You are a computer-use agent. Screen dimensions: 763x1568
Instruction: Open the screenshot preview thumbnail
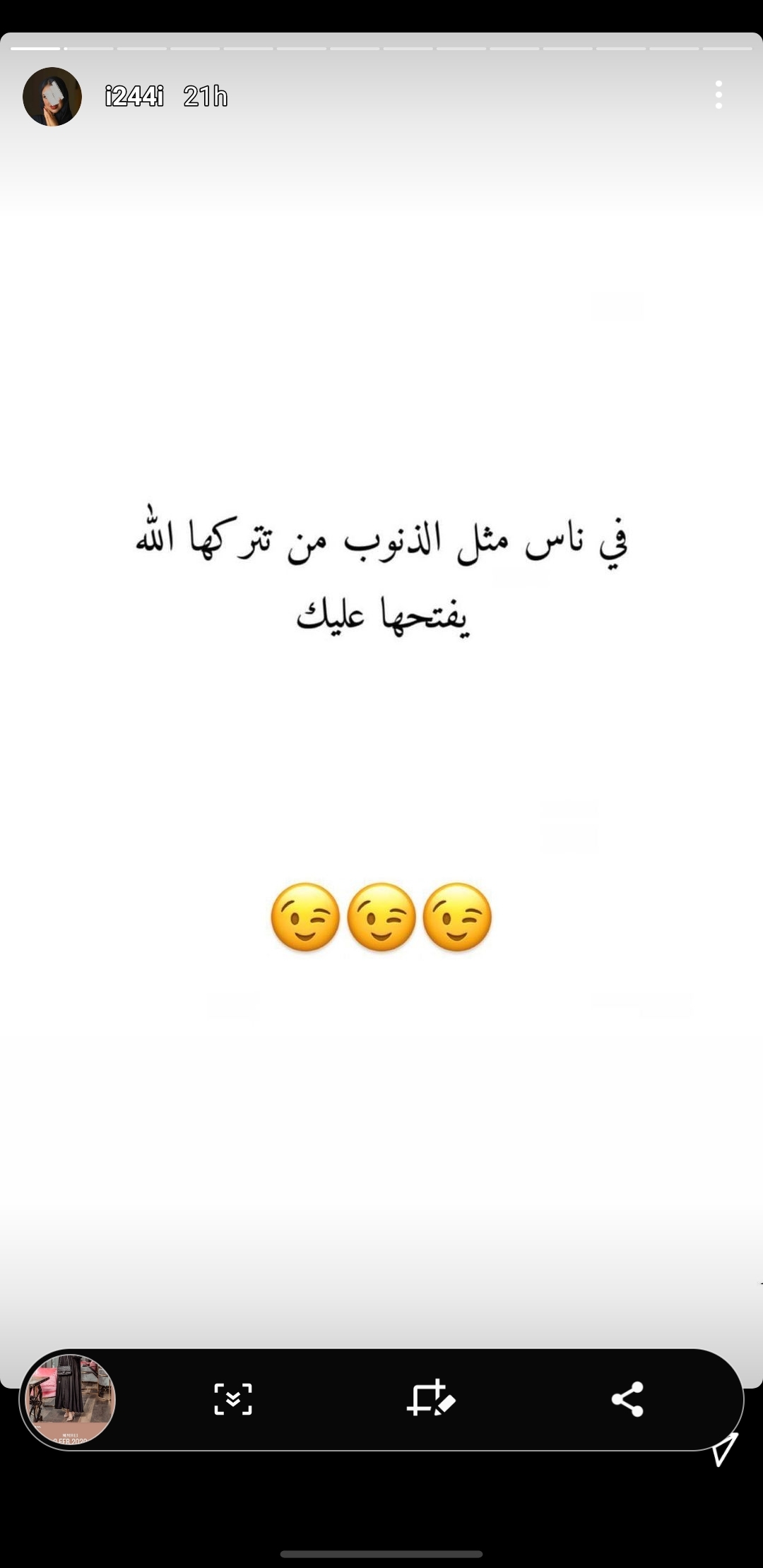70,1399
